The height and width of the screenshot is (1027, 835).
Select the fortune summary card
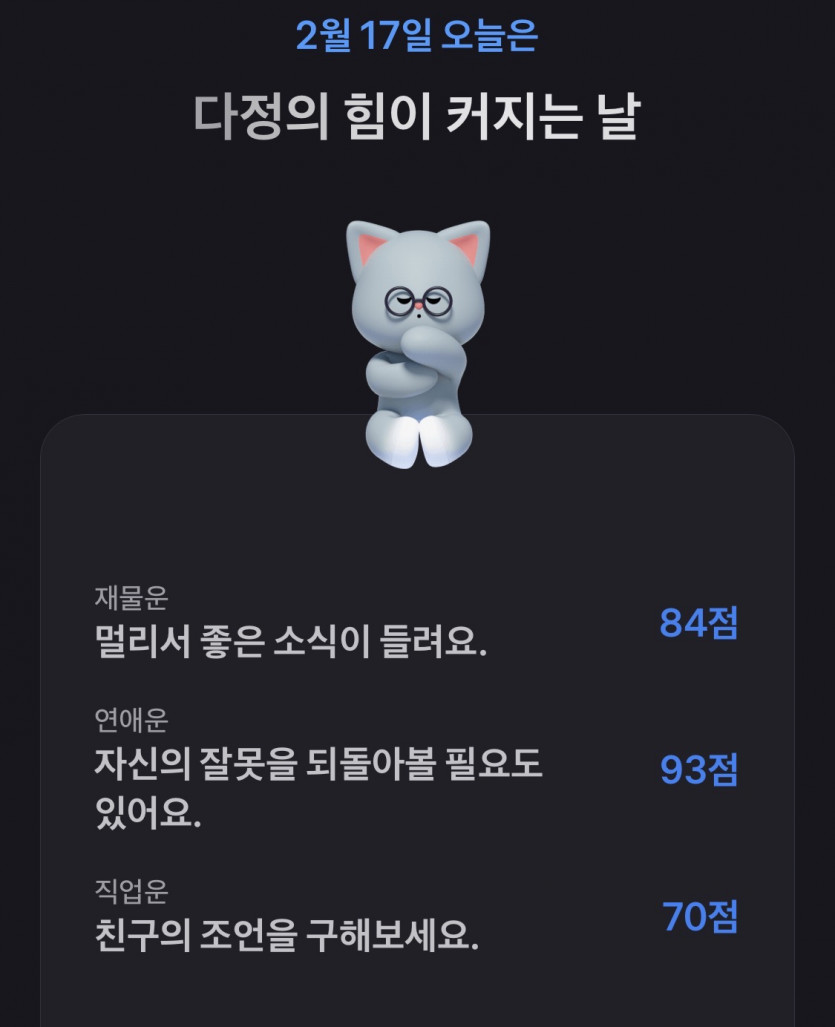tap(417, 770)
